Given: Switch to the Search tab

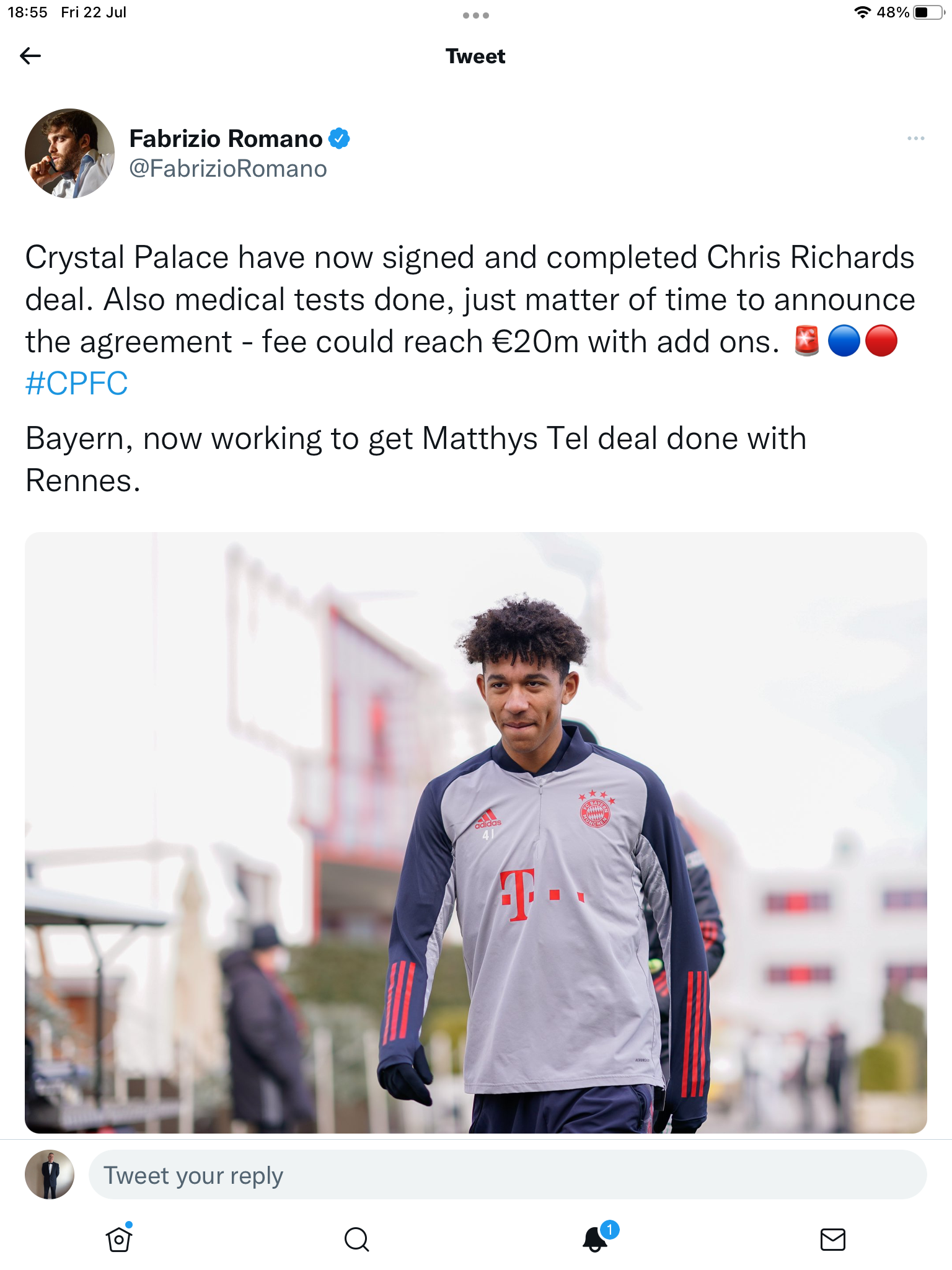Looking at the screenshot, I should pos(356,1240).
